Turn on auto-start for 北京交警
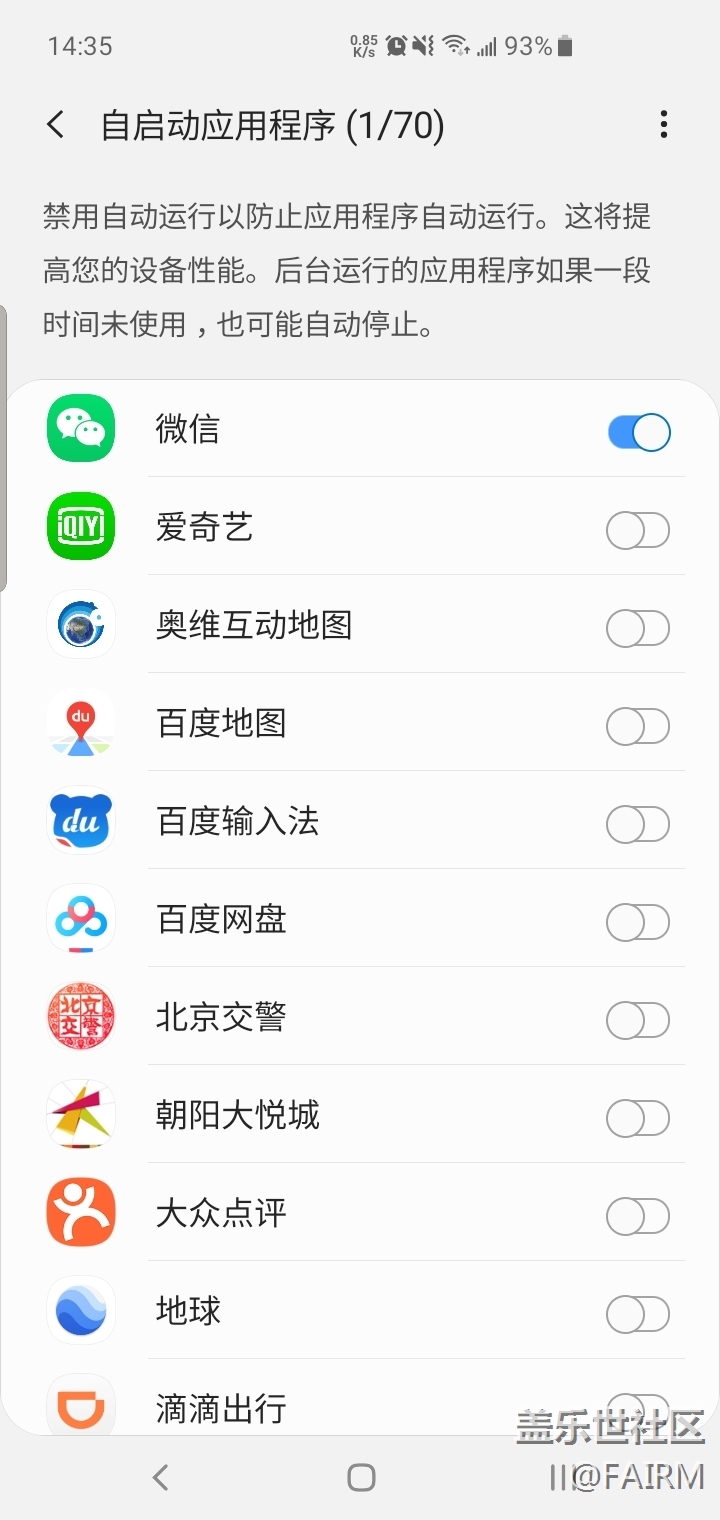Viewport: 720px width, 1520px height. [638, 1020]
